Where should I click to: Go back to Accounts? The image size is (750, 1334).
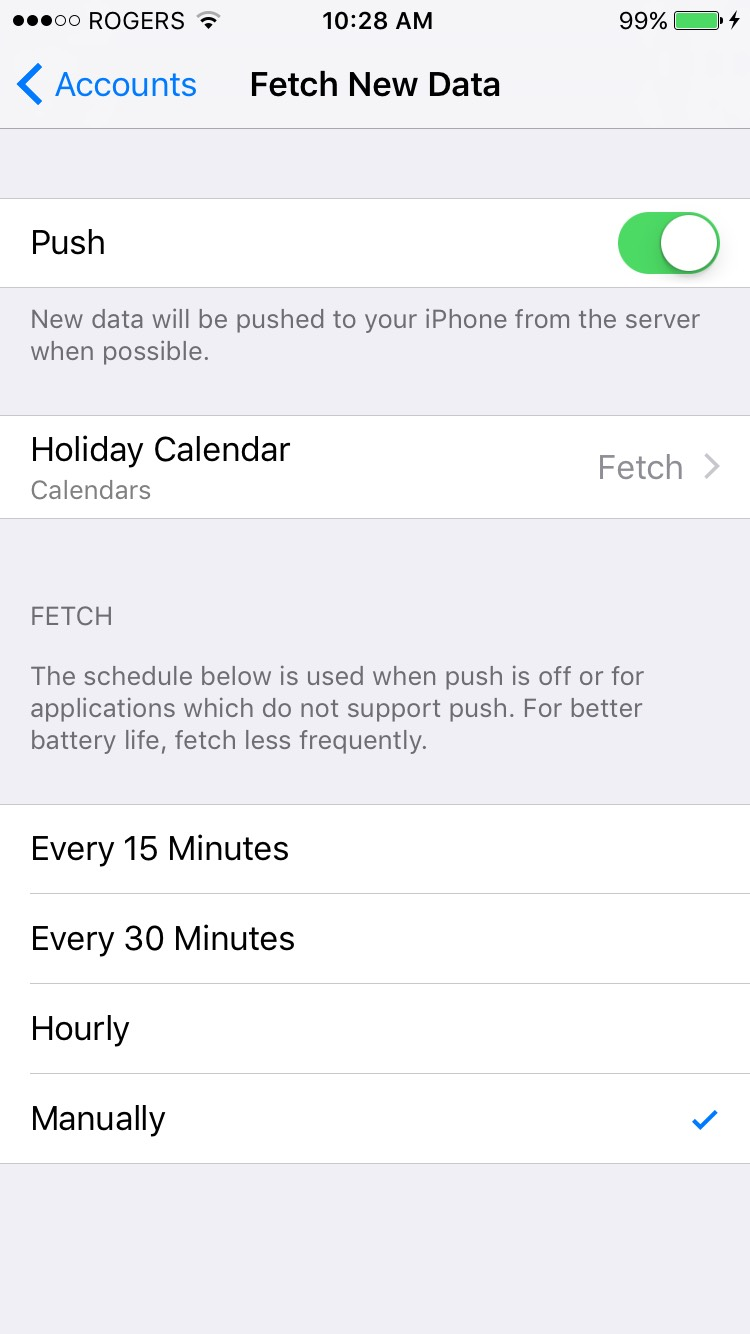[107, 85]
